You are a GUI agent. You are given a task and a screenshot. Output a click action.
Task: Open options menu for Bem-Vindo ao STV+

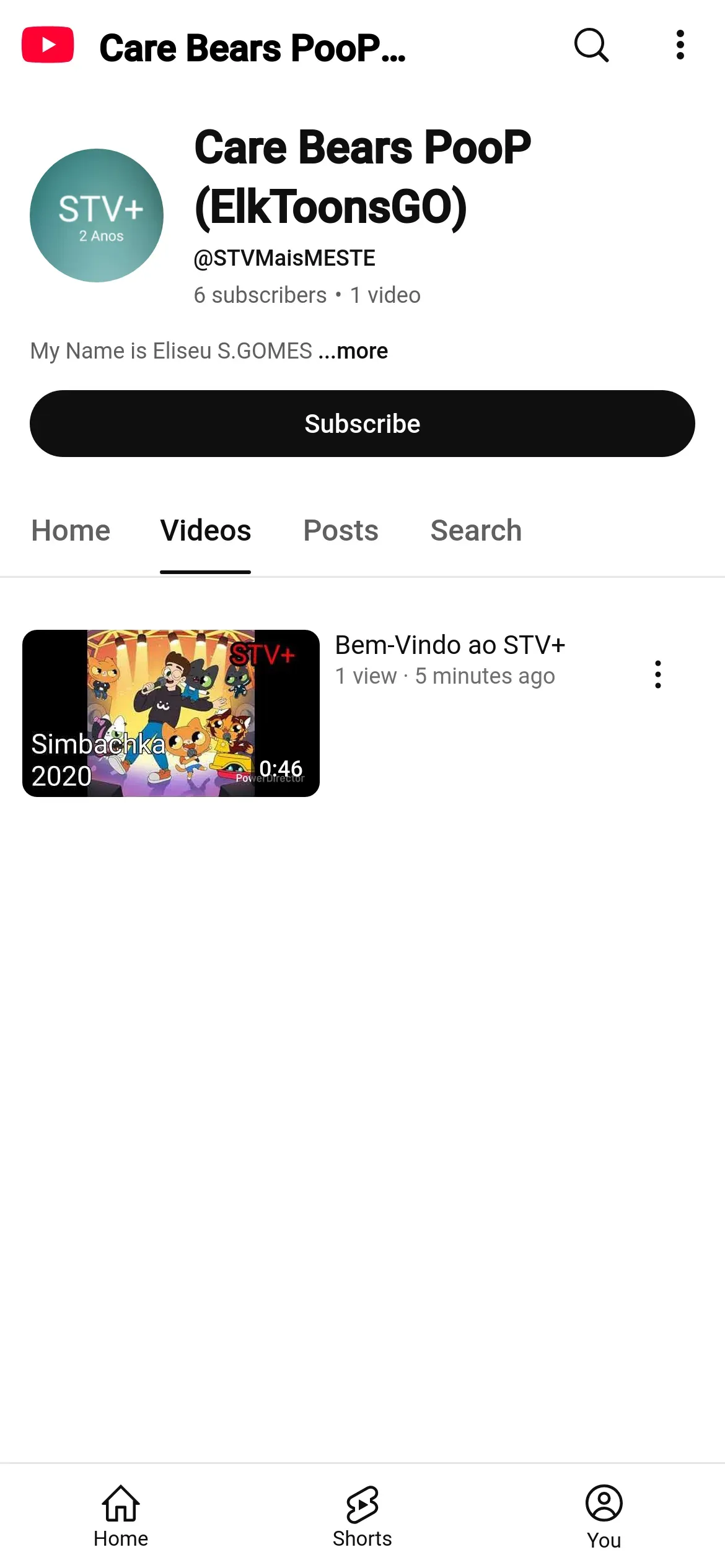point(657,674)
